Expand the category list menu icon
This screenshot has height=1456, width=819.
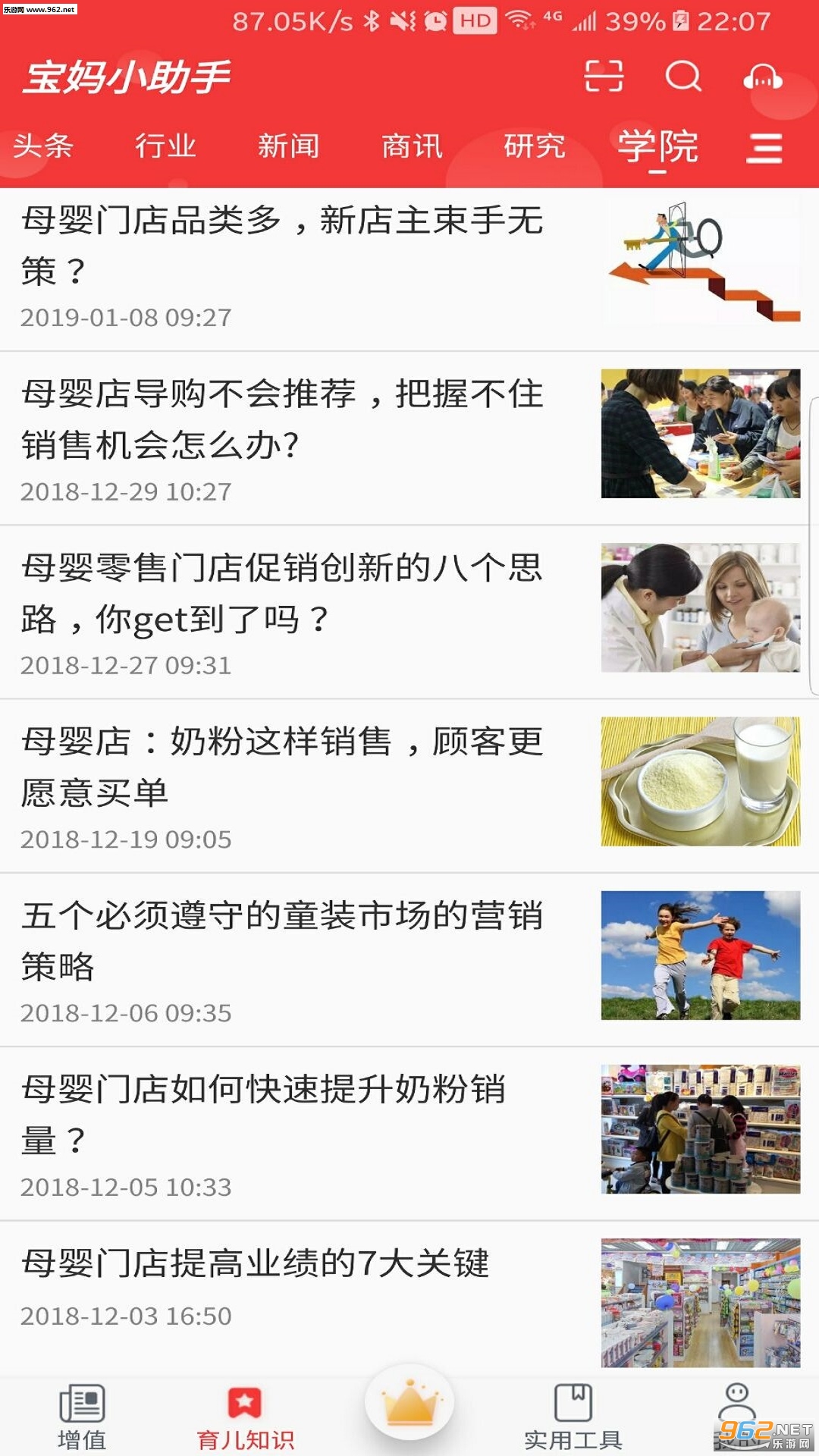point(764,148)
